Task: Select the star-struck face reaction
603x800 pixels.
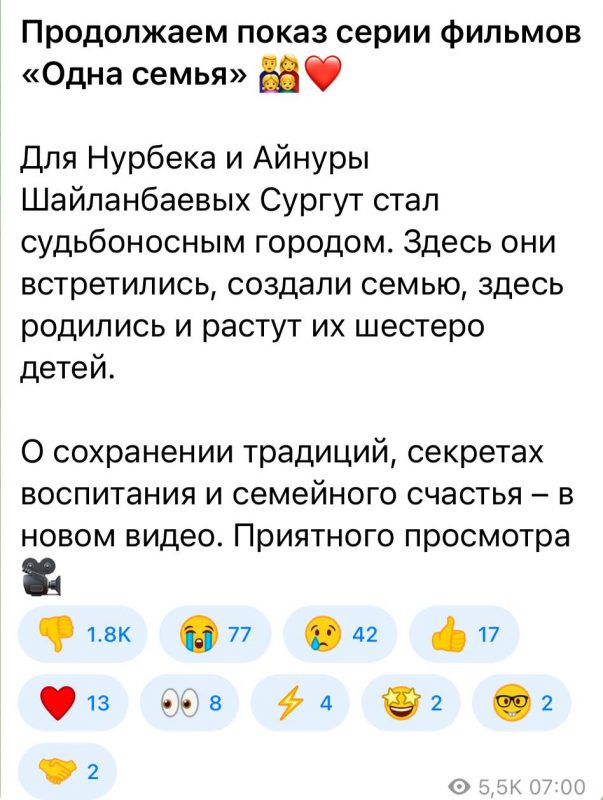Action: point(411,703)
